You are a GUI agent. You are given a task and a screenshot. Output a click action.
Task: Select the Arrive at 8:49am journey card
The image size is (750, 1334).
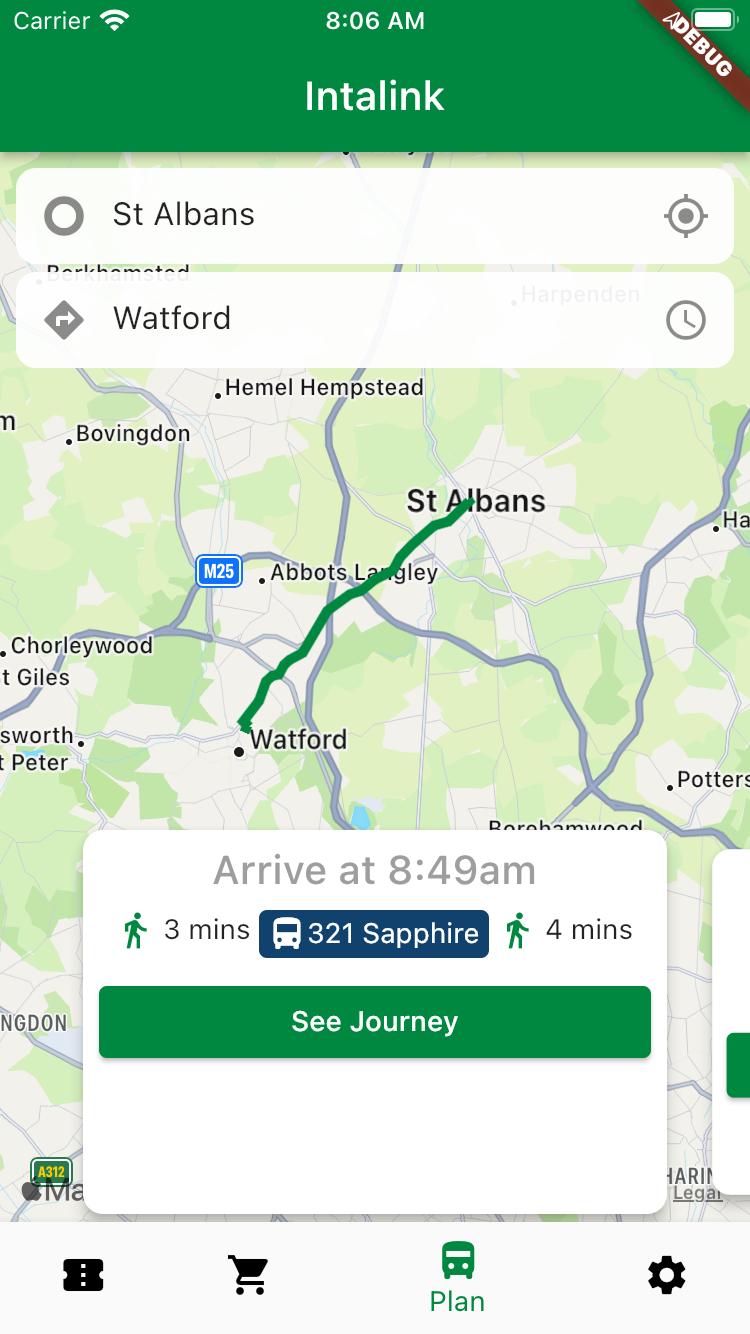point(375,1022)
